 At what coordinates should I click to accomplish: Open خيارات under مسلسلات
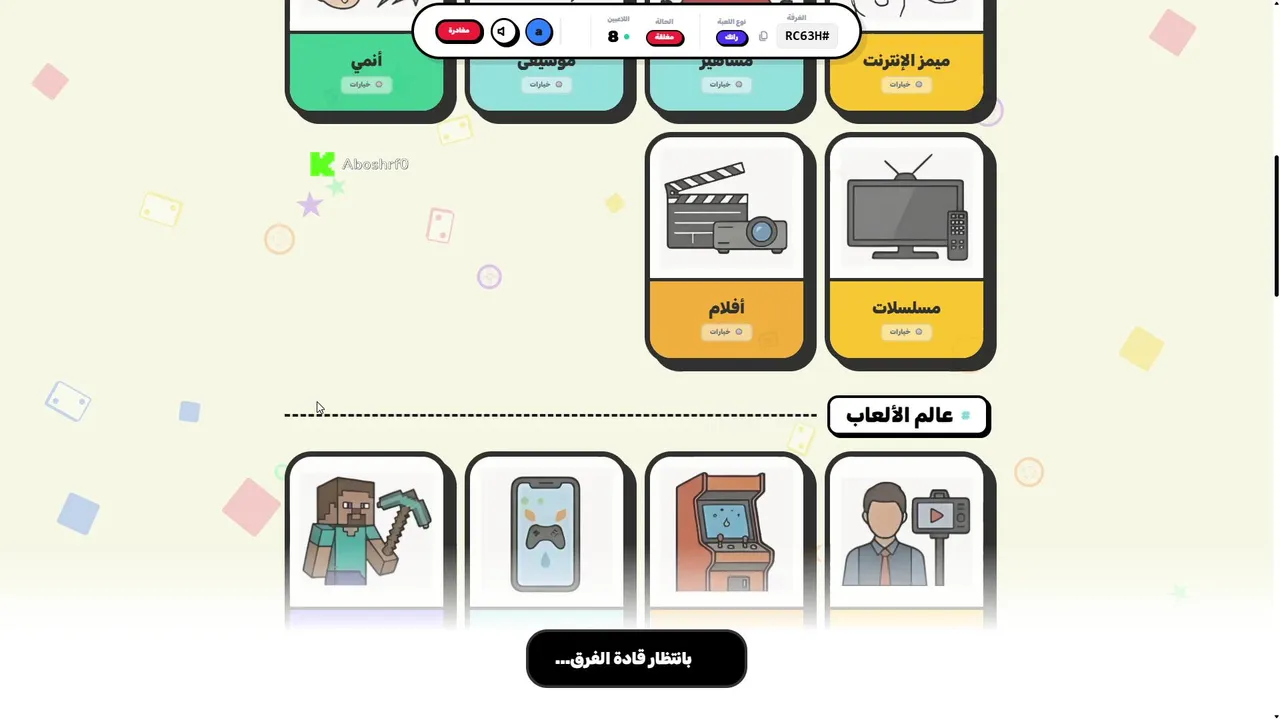coord(906,332)
